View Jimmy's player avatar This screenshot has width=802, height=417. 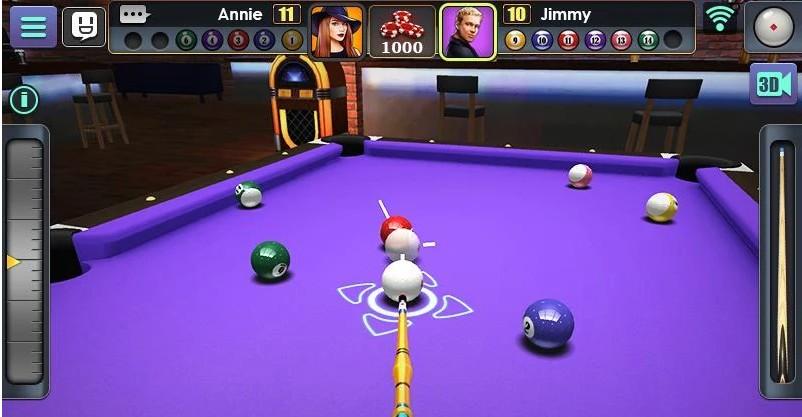pyautogui.click(x=468, y=31)
